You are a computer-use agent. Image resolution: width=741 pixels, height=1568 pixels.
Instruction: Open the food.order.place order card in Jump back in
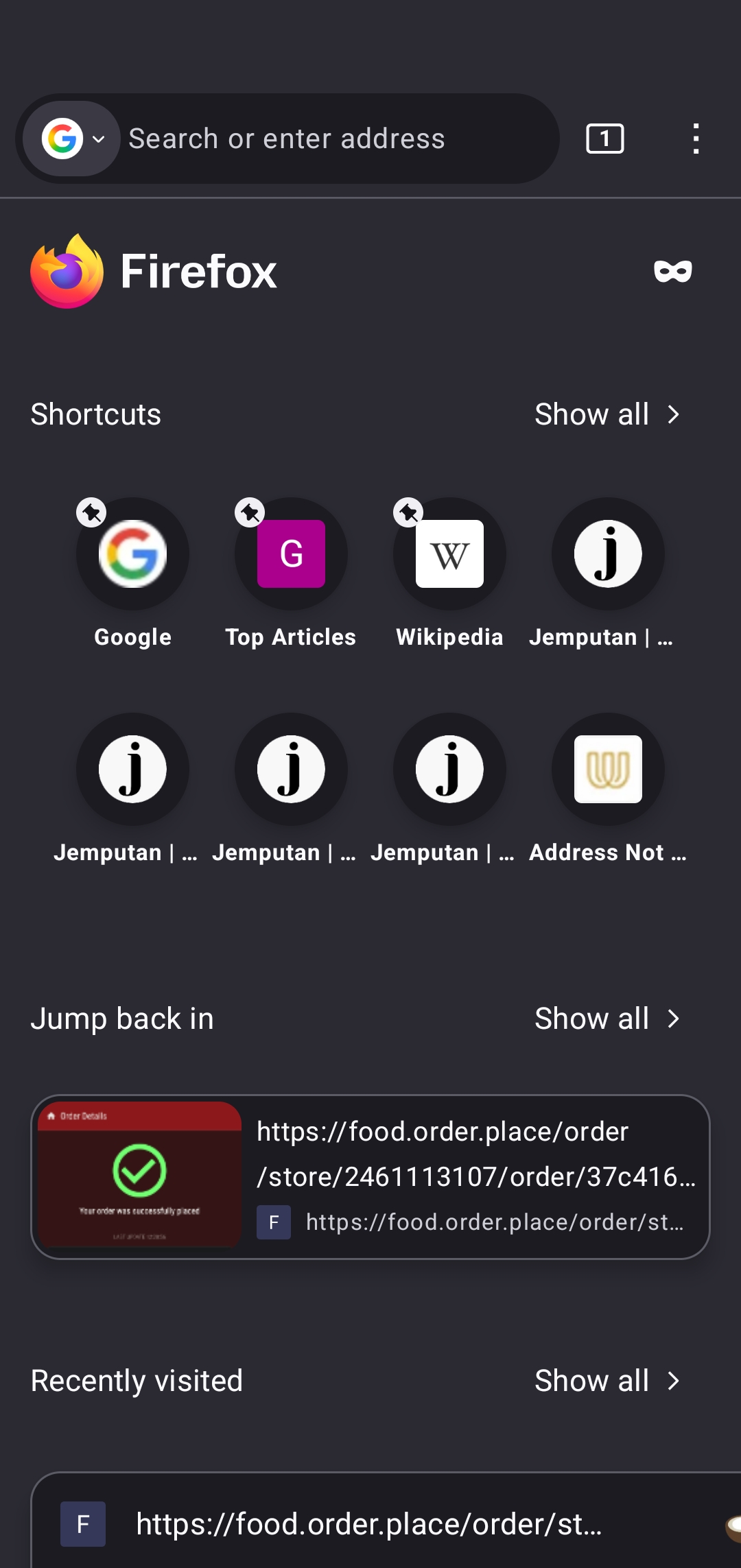tap(370, 1176)
